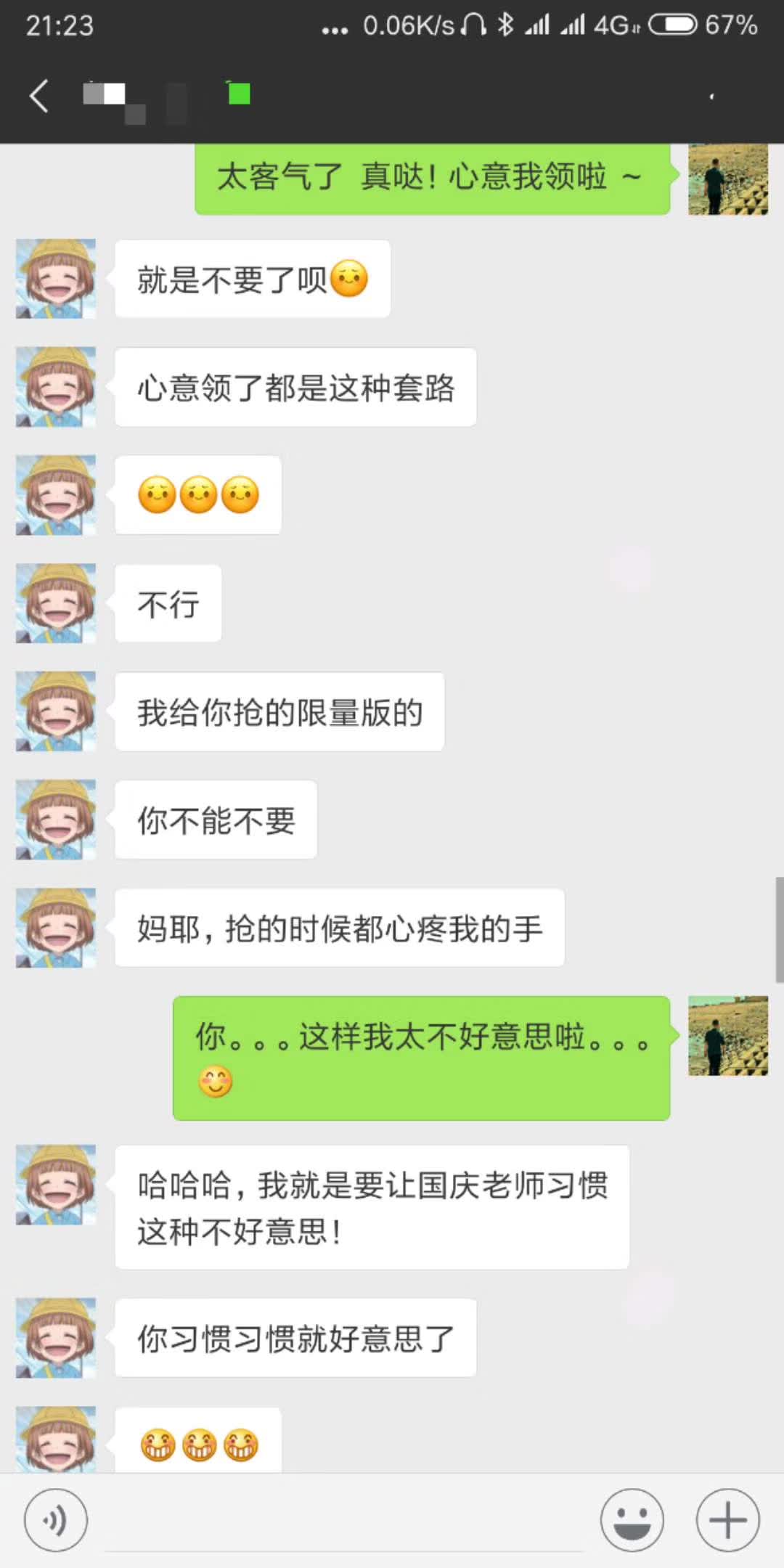
Task: Open the plus attachment menu
Action: click(727, 1520)
